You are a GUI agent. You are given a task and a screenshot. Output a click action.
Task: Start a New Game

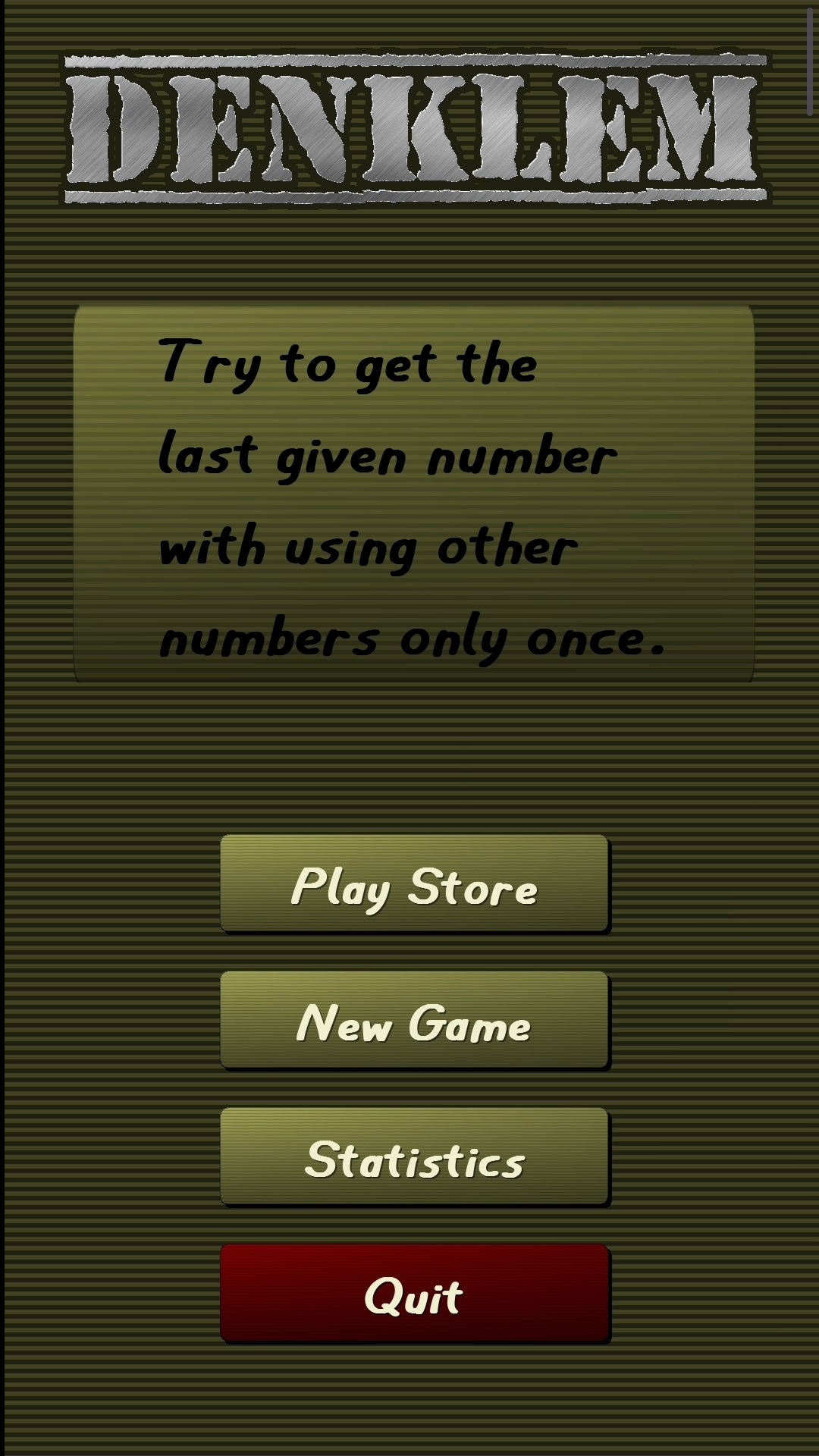click(415, 1021)
